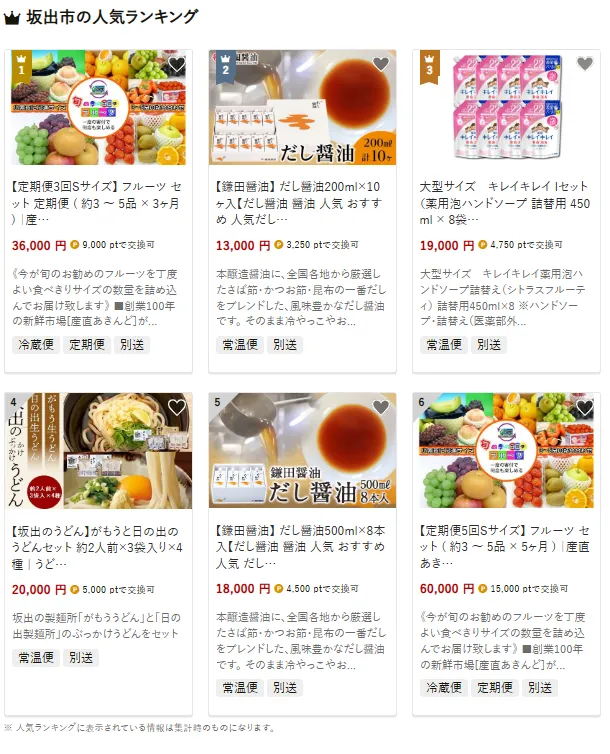Open Kamada dashi soy sauce 200ml×10 card
This screenshot has height=754, width=610.
coord(302,202)
